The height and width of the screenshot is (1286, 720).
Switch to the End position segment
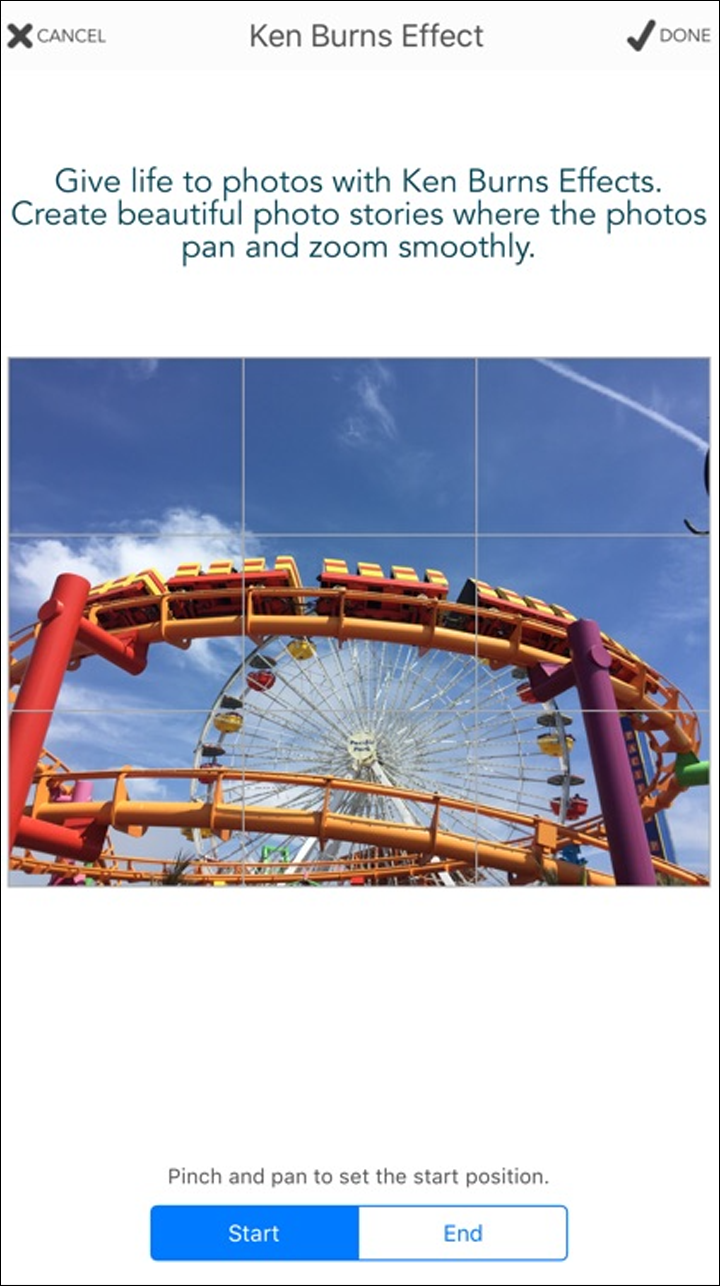click(x=463, y=1233)
